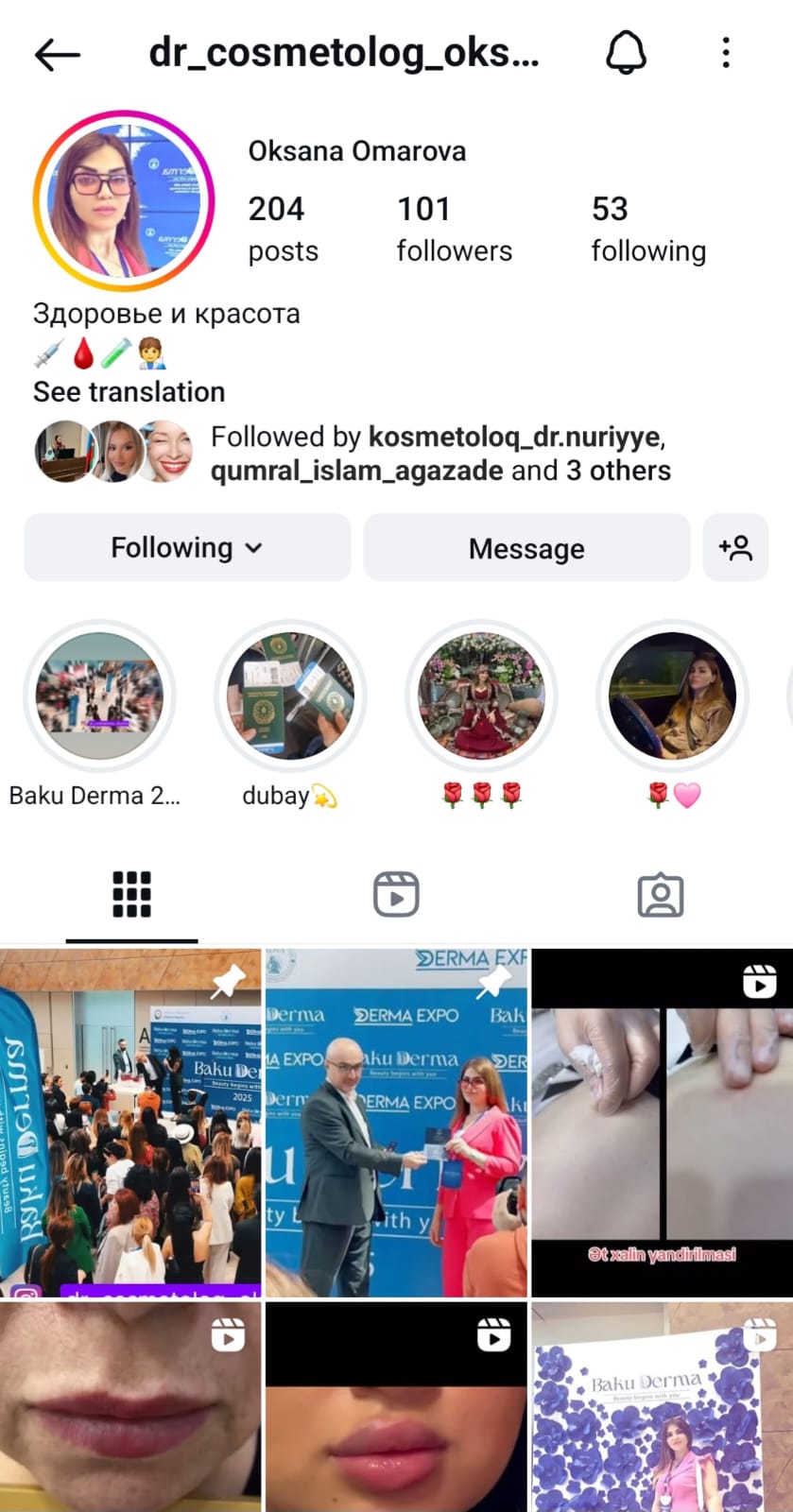The height and width of the screenshot is (1512, 793).
Task: Open the Baku Derma story highlight
Action: 99,696
